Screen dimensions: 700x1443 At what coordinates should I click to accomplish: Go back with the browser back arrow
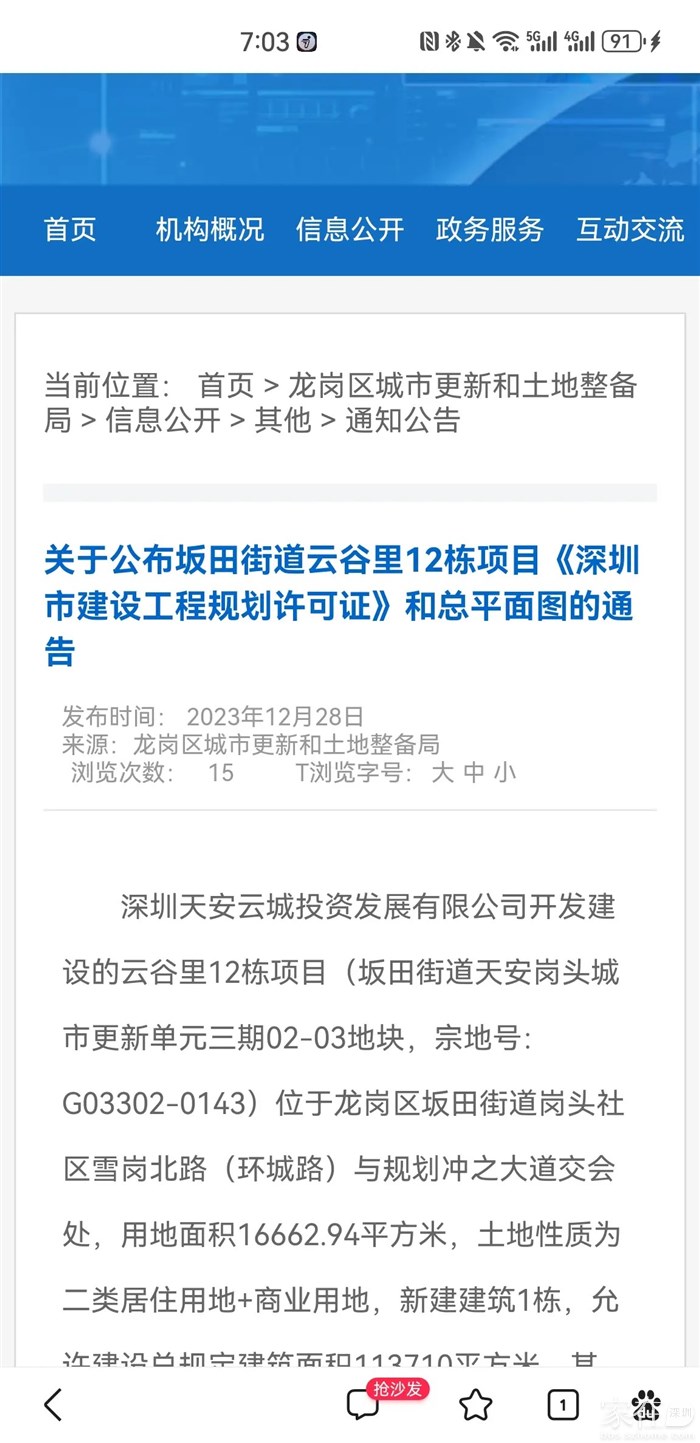coord(54,1405)
